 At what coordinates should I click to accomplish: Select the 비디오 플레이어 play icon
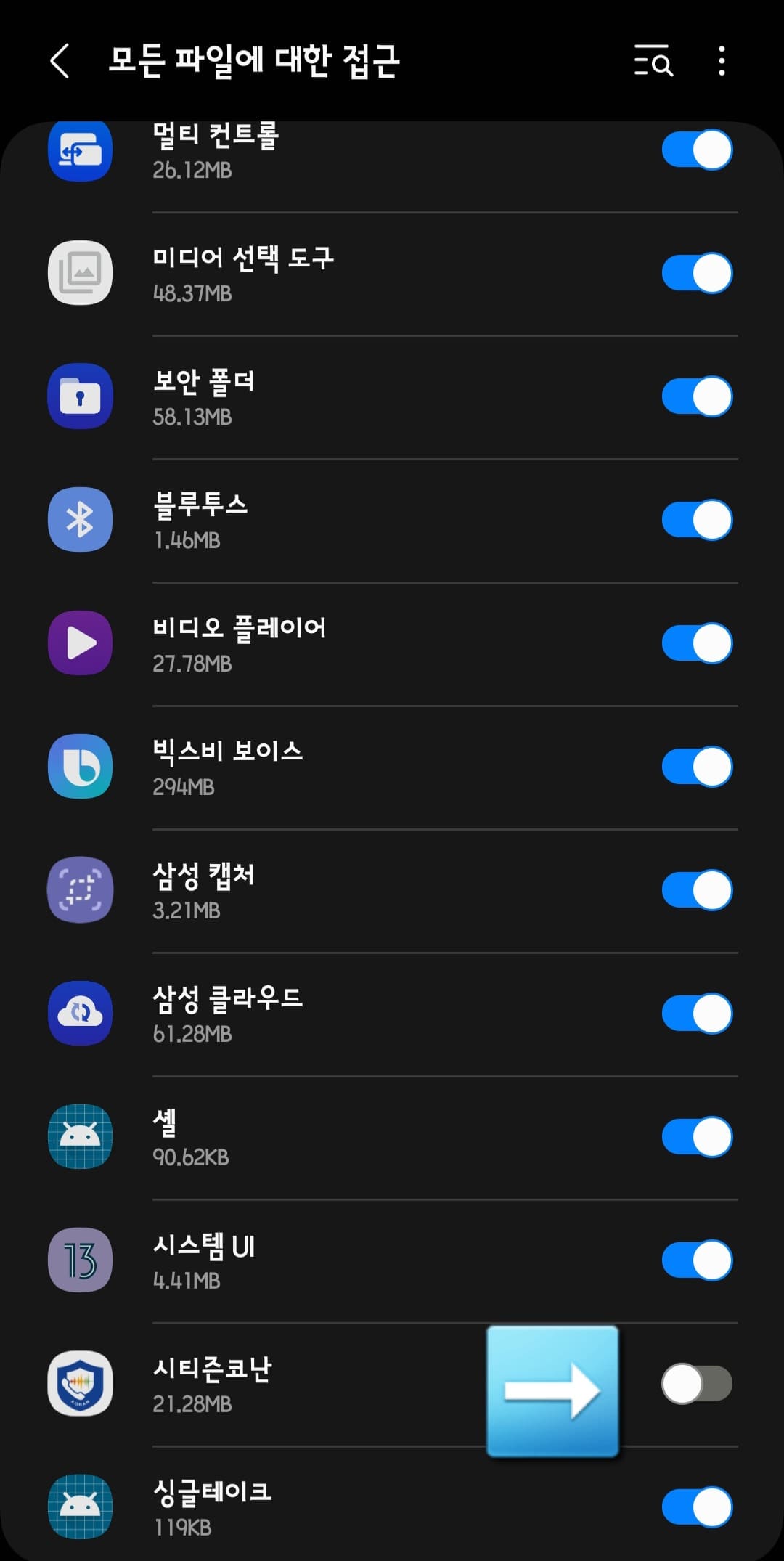coord(80,643)
